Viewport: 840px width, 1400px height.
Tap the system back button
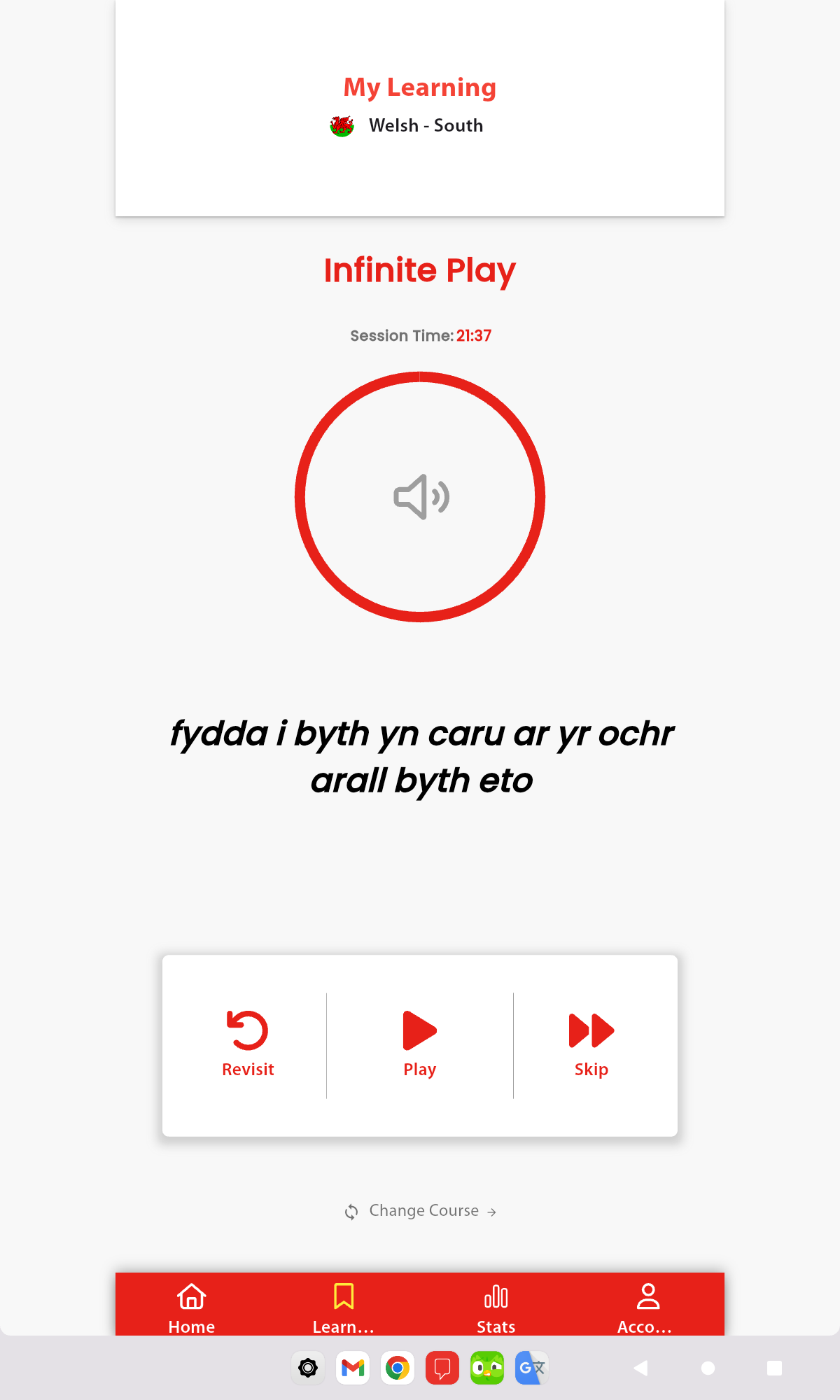coord(640,1368)
